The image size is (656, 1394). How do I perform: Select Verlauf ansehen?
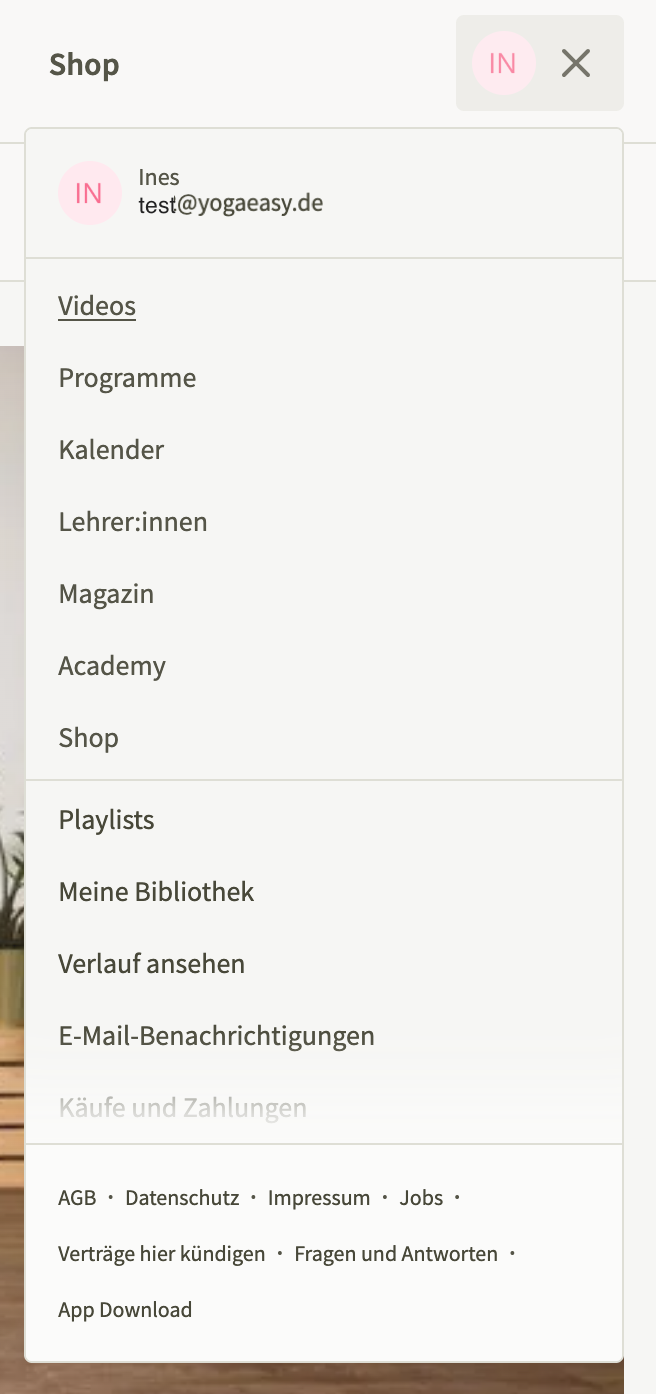coord(151,964)
